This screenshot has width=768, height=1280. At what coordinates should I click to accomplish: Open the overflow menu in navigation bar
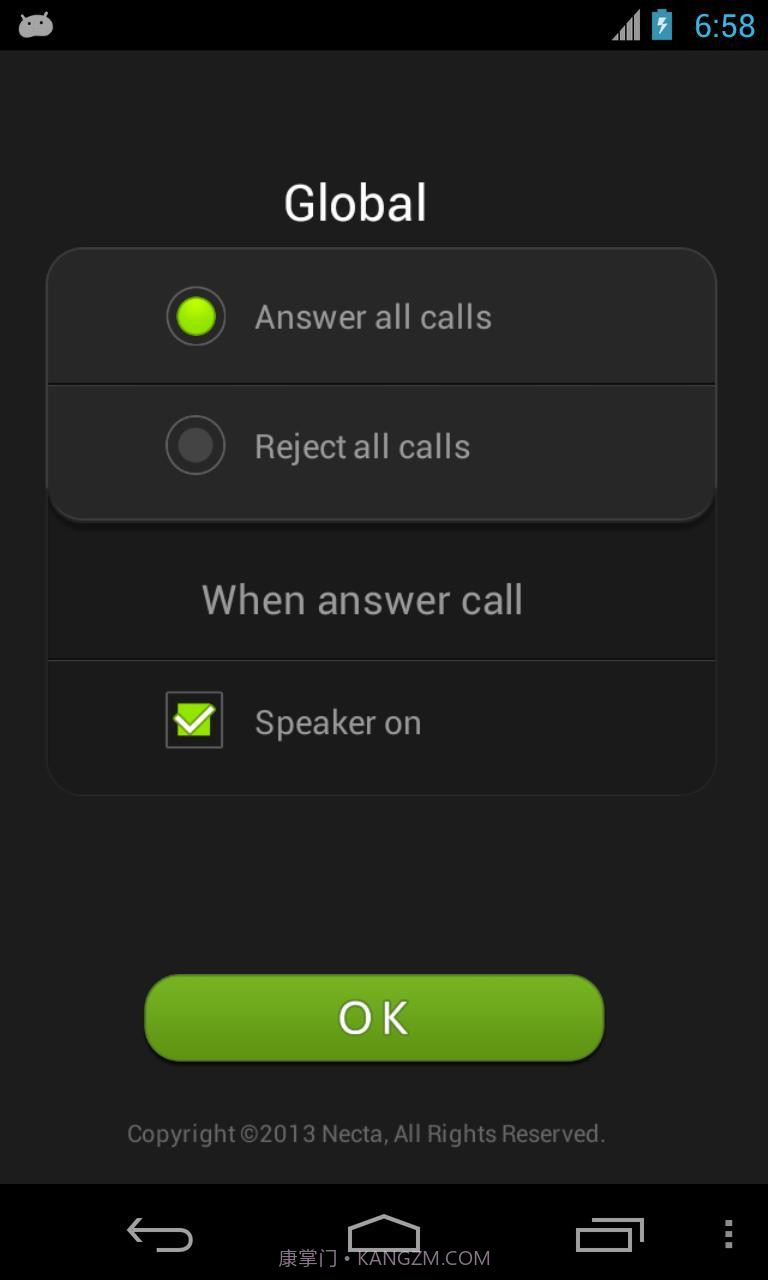point(728,1234)
